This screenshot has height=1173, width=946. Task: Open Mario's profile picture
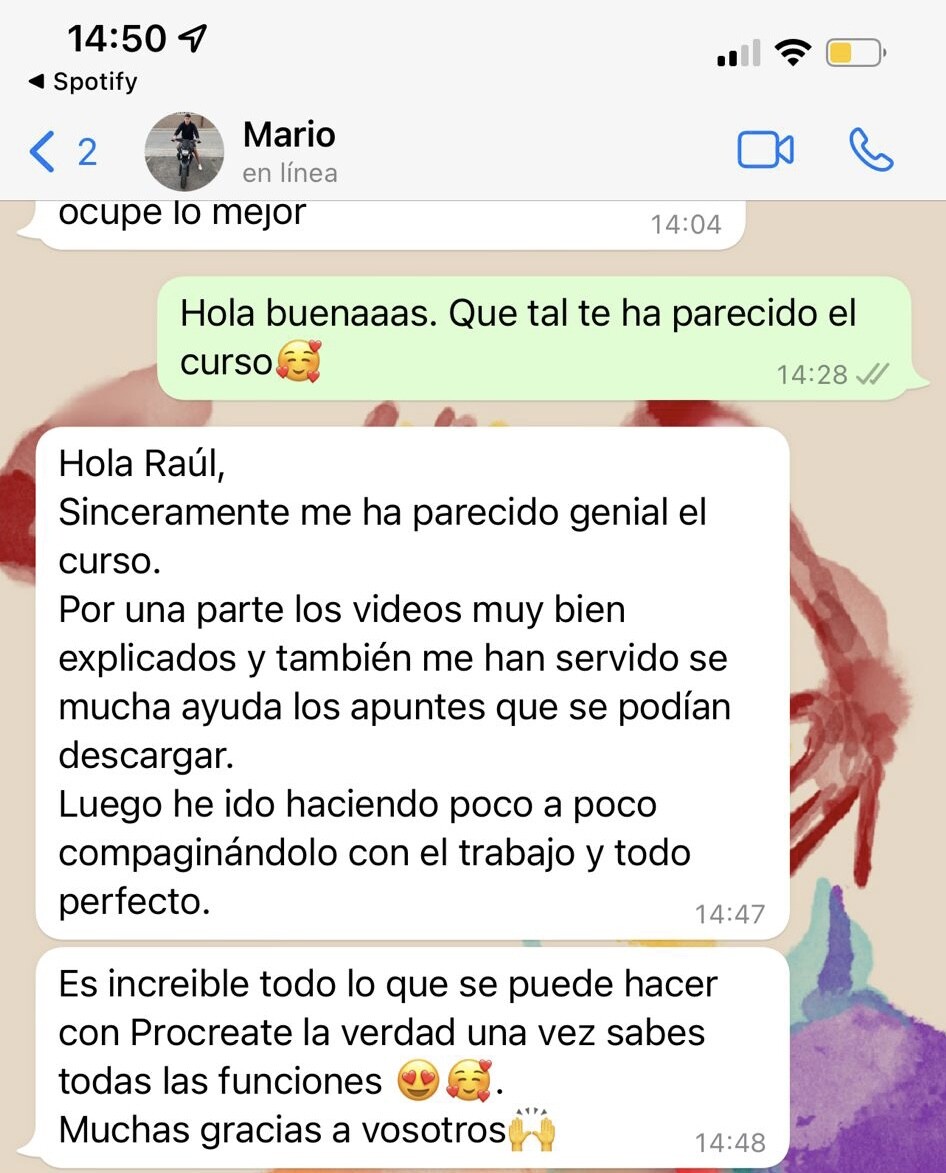coord(185,152)
